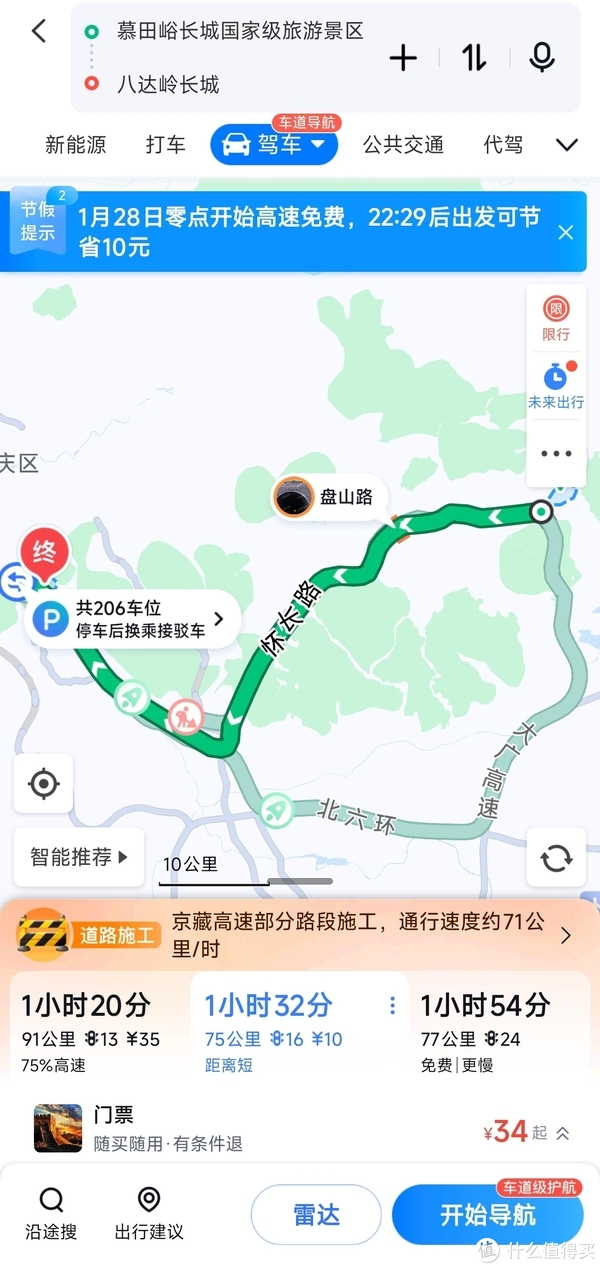This screenshot has height=1268, width=600.
Task: Re-center map on my location
Action: (x=44, y=784)
